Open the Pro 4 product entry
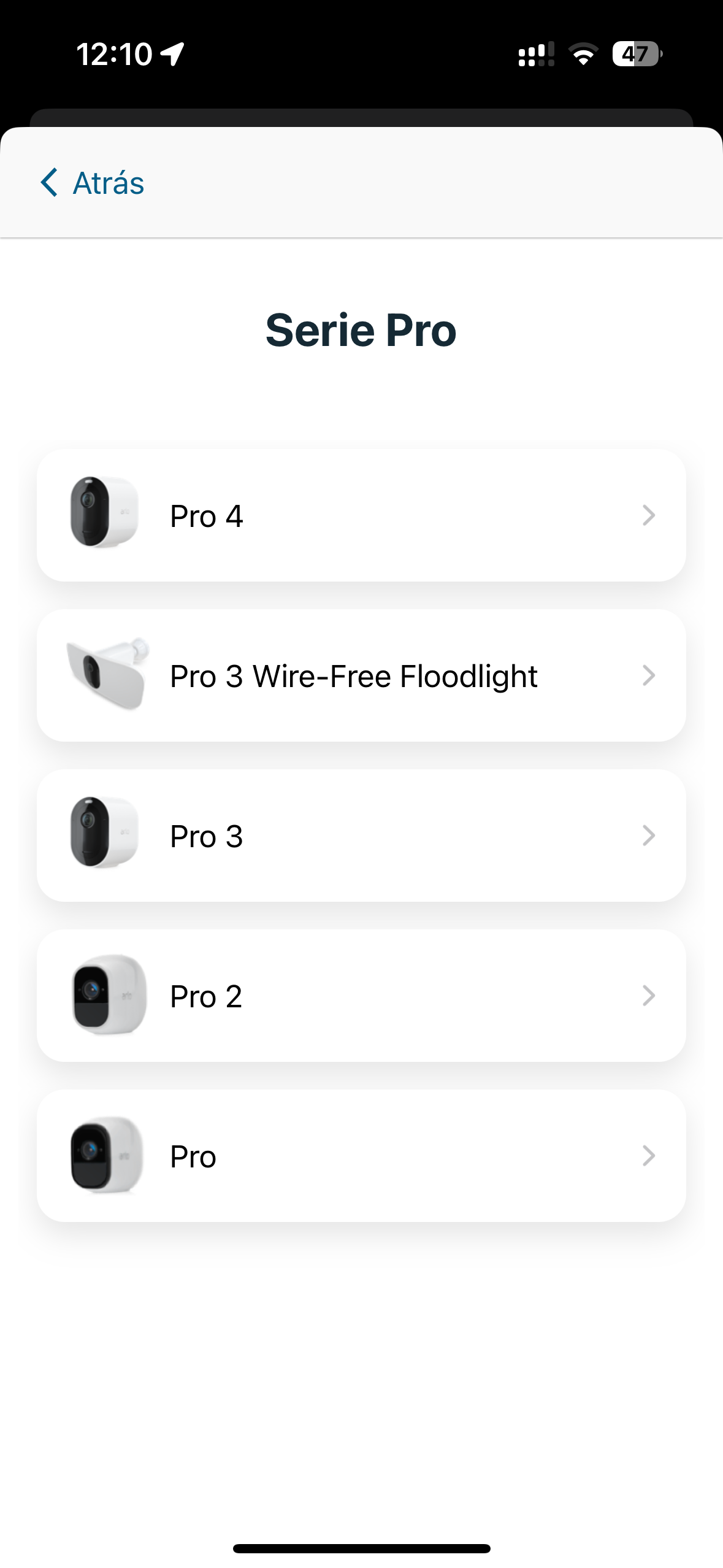723x1568 pixels. 362,515
